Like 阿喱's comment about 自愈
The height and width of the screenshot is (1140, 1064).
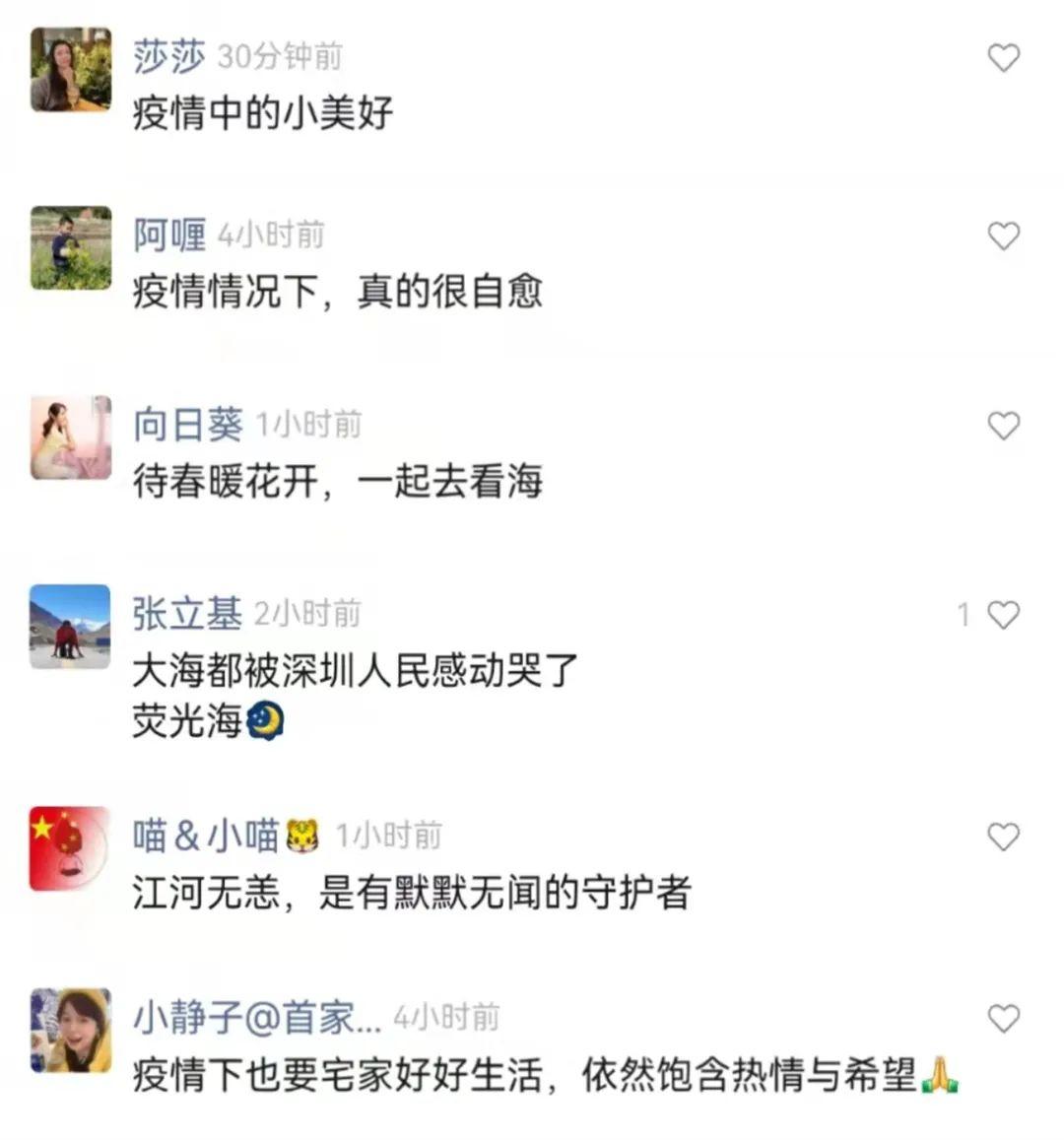tap(1003, 236)
